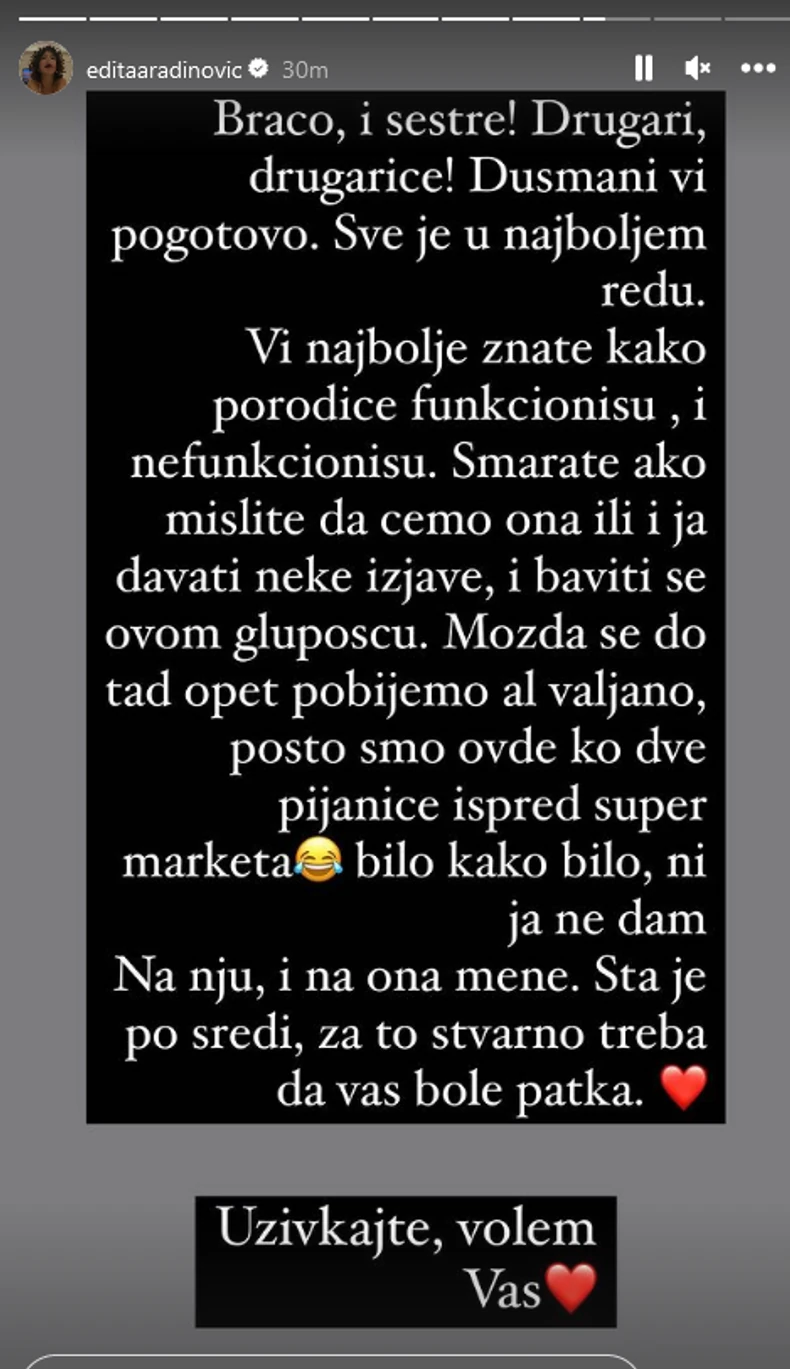The height and width of the screenshot is (1369, 790).
Task: Unmute the story sound
Action: click(x=698, y=68)
